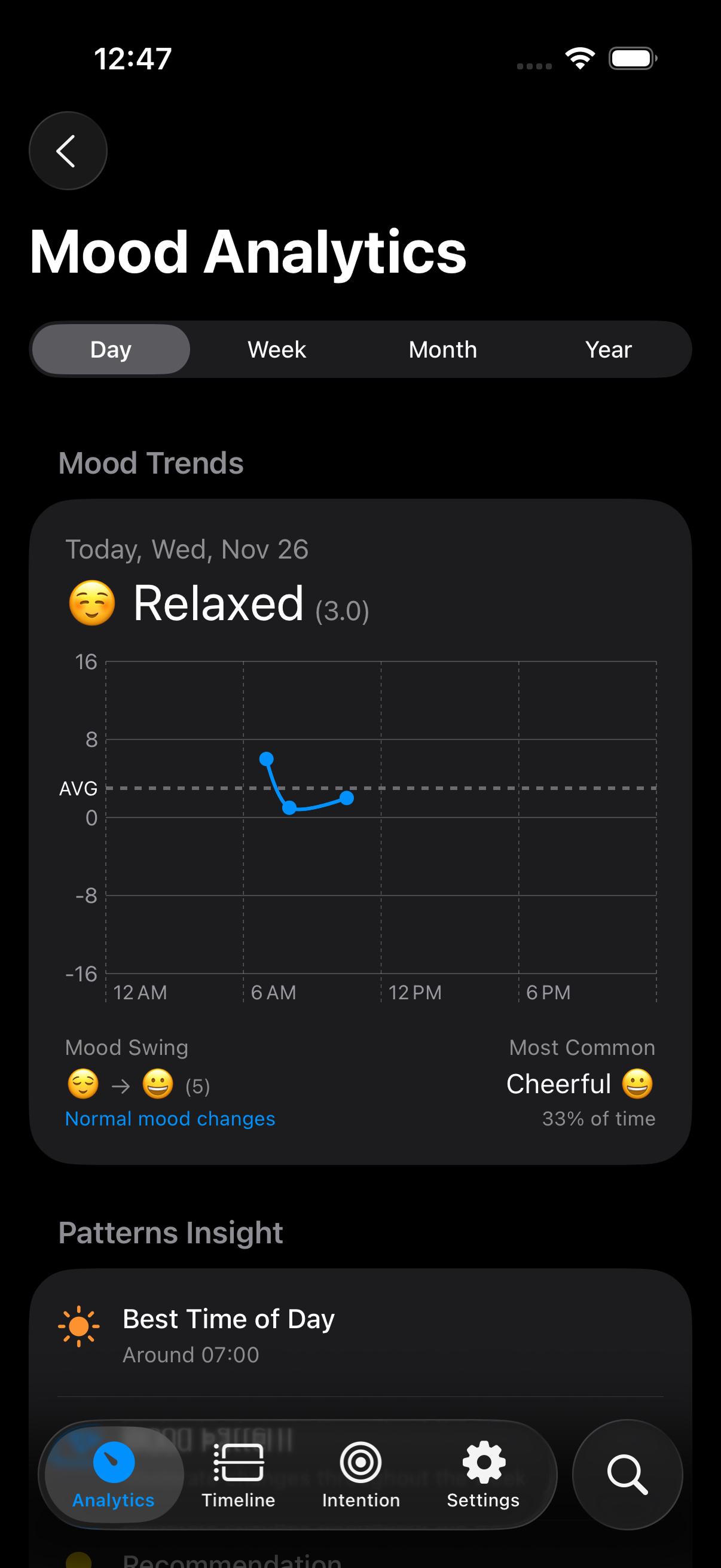
Task: Open search with the magnifier button
Action: point(627,1474)
